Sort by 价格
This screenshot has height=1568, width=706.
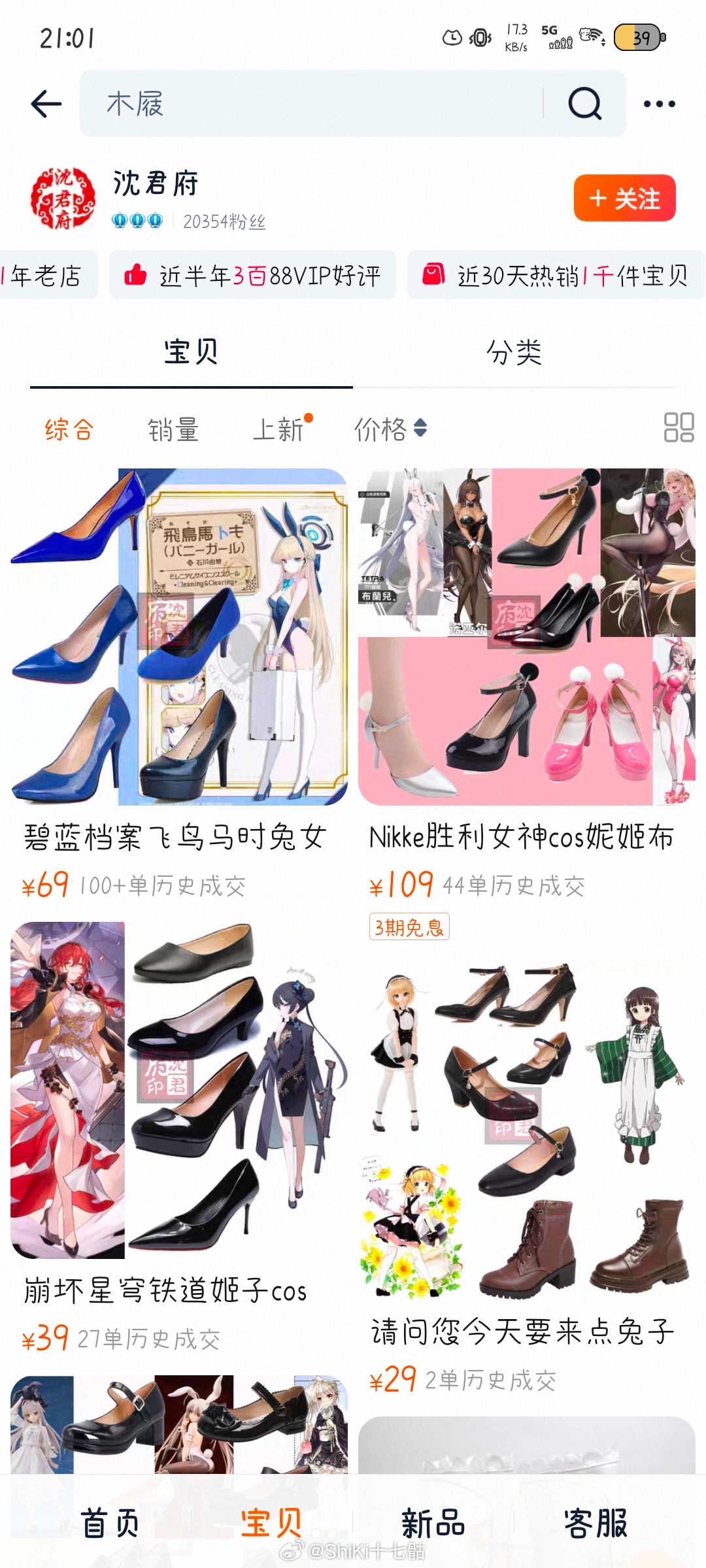coord(390,430)
